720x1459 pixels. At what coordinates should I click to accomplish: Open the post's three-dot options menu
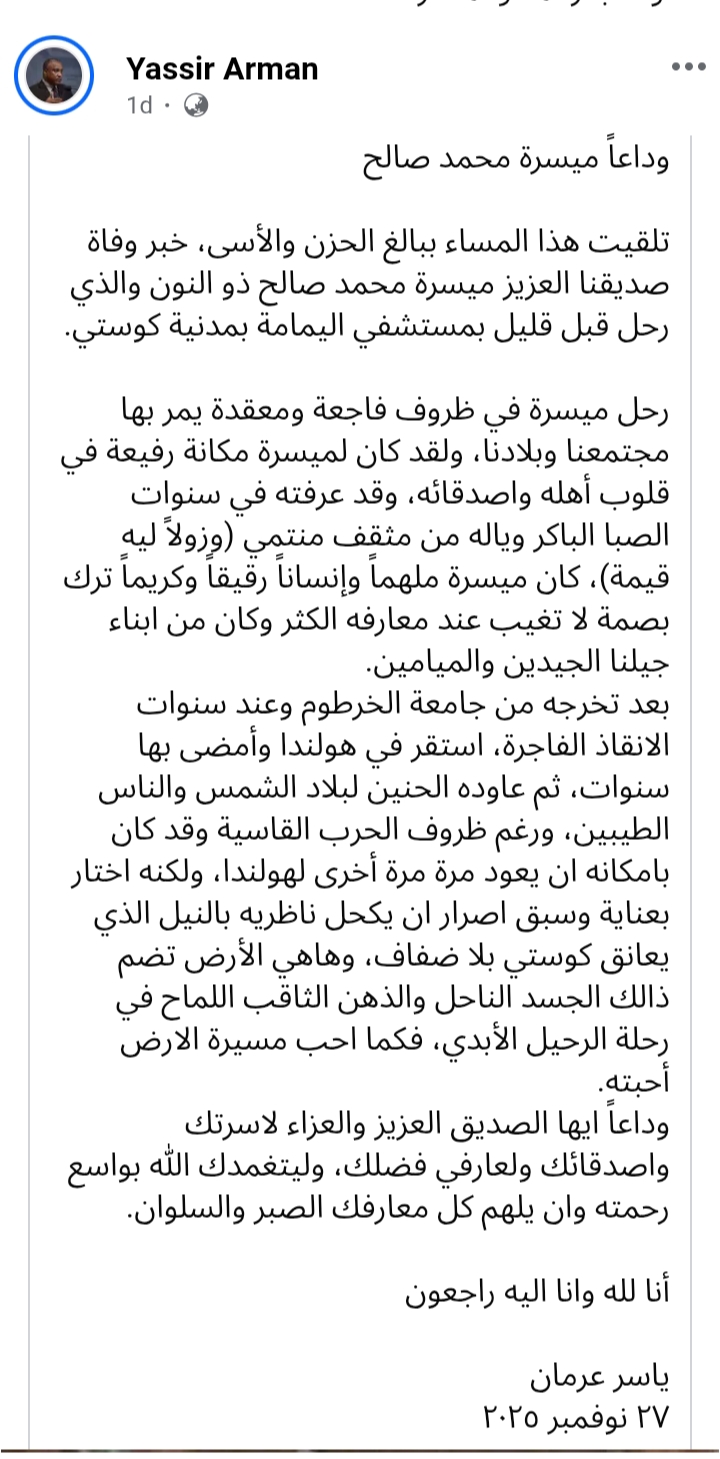[688, 67]
